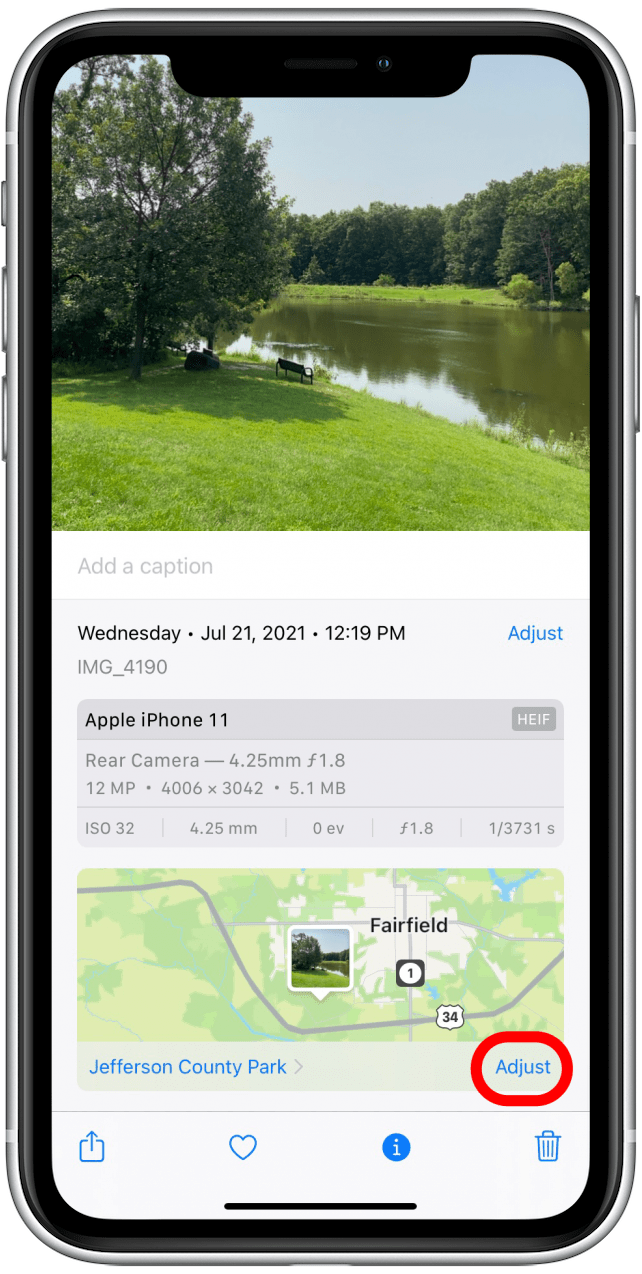Adjust the photo's date and time
The image size is (642, 1274).
point(535,633)
